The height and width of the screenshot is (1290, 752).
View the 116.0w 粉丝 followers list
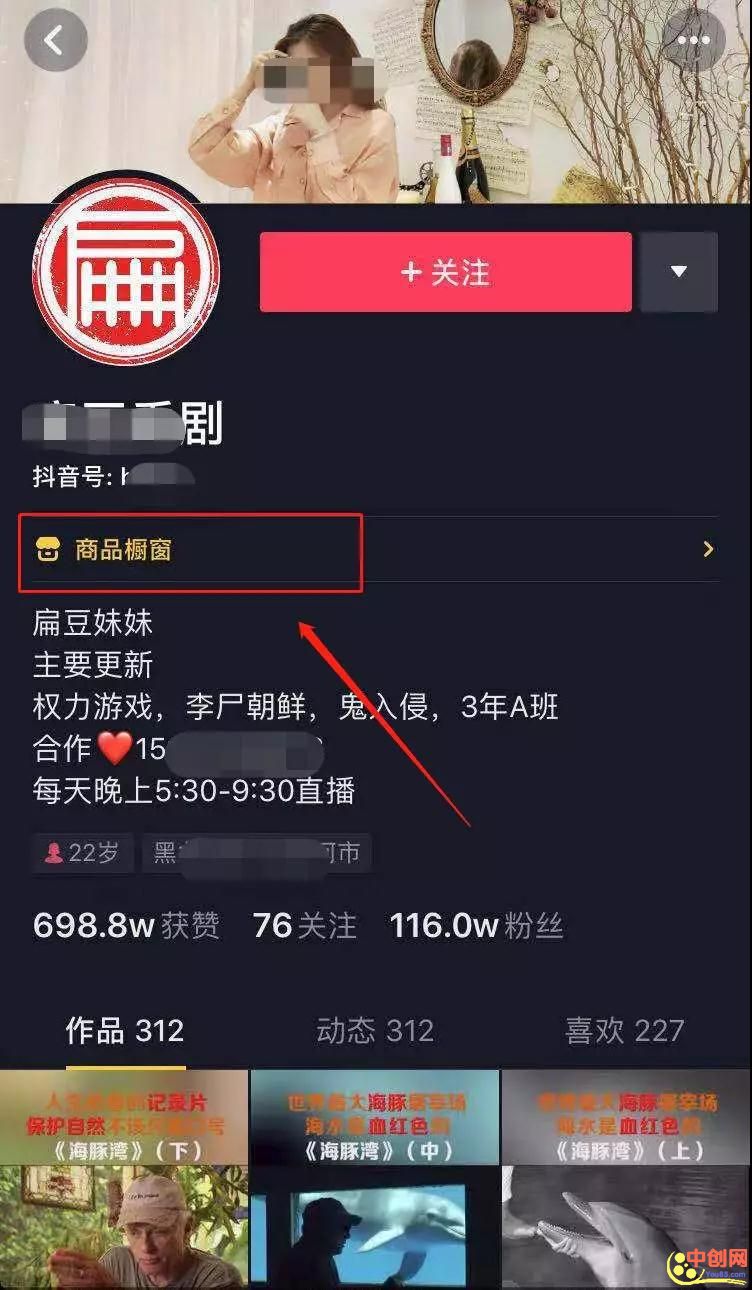[476, 925]
